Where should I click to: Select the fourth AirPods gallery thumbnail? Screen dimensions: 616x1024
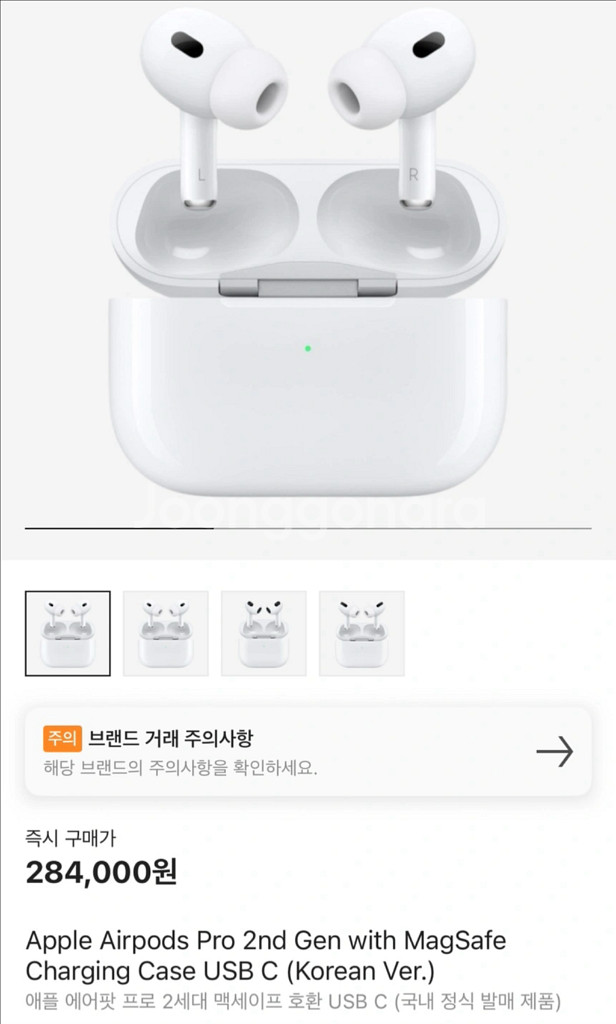coord(361,633)
